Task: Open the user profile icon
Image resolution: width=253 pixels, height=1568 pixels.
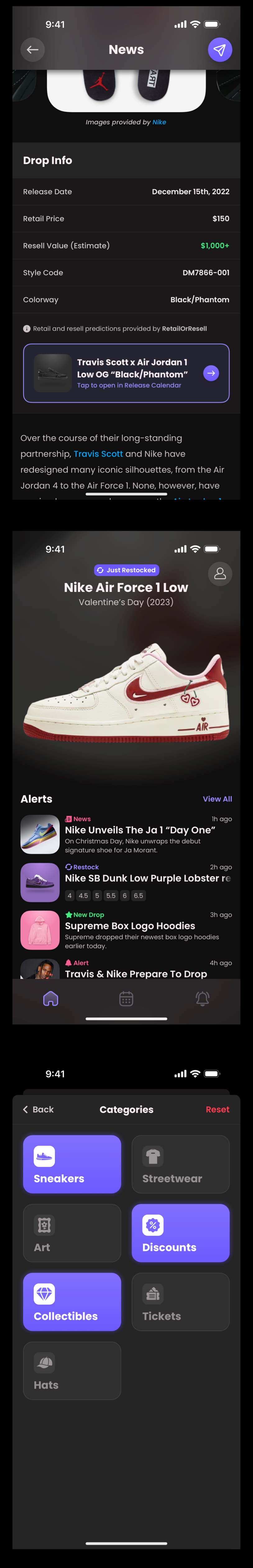Action: click(x=220, y=573)
